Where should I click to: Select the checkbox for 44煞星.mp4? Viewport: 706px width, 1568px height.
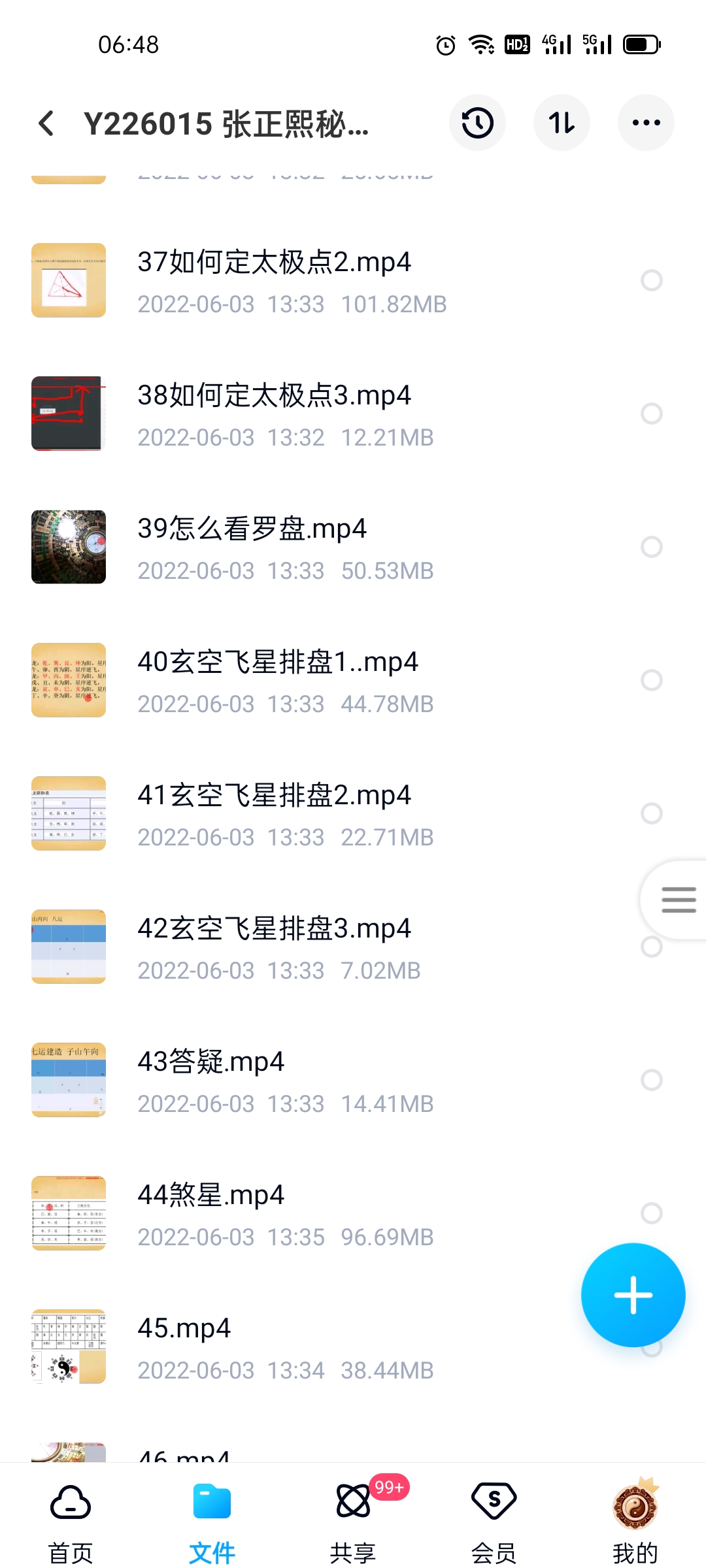click(651, 1213)
